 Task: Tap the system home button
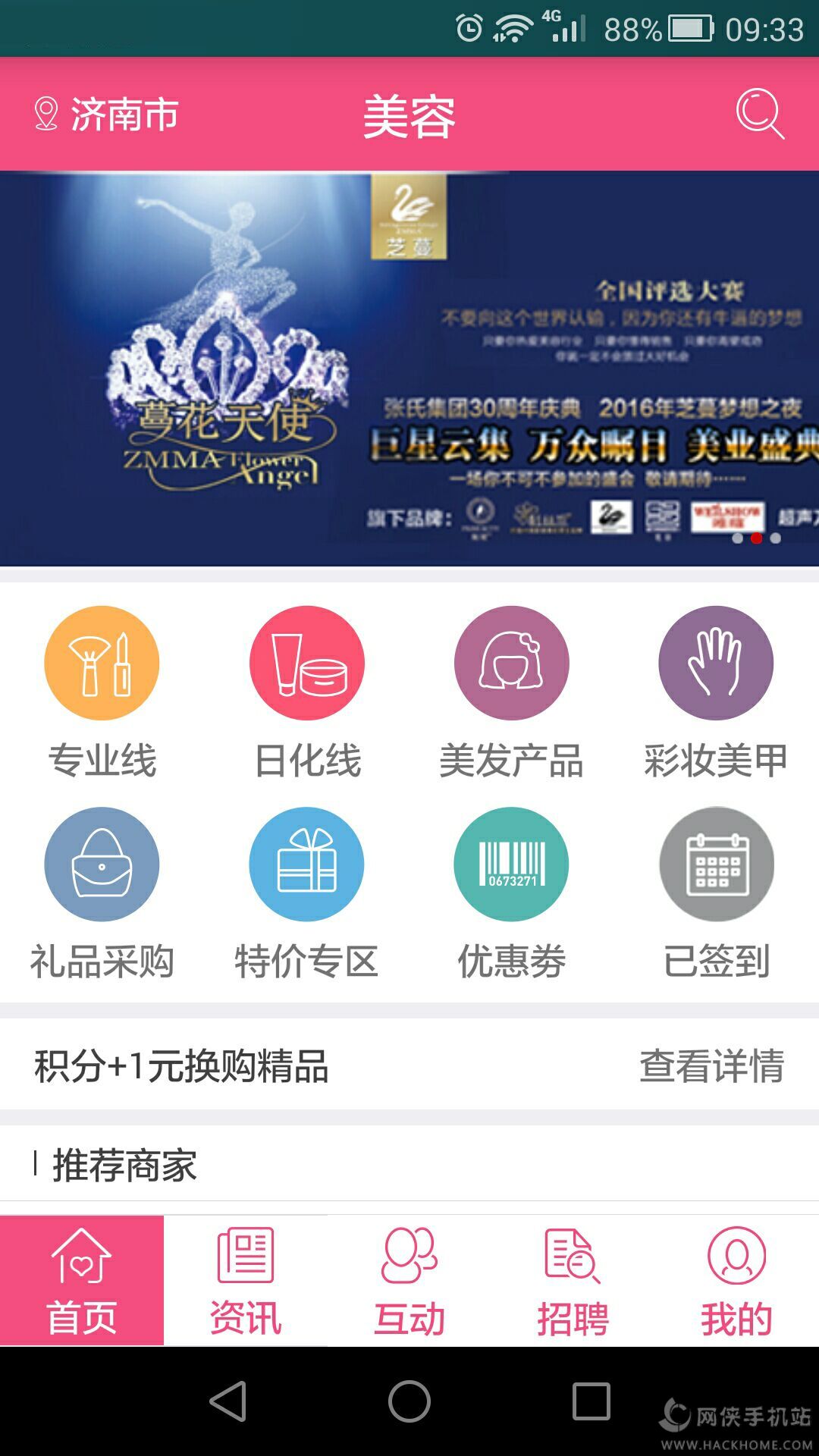409,1401
